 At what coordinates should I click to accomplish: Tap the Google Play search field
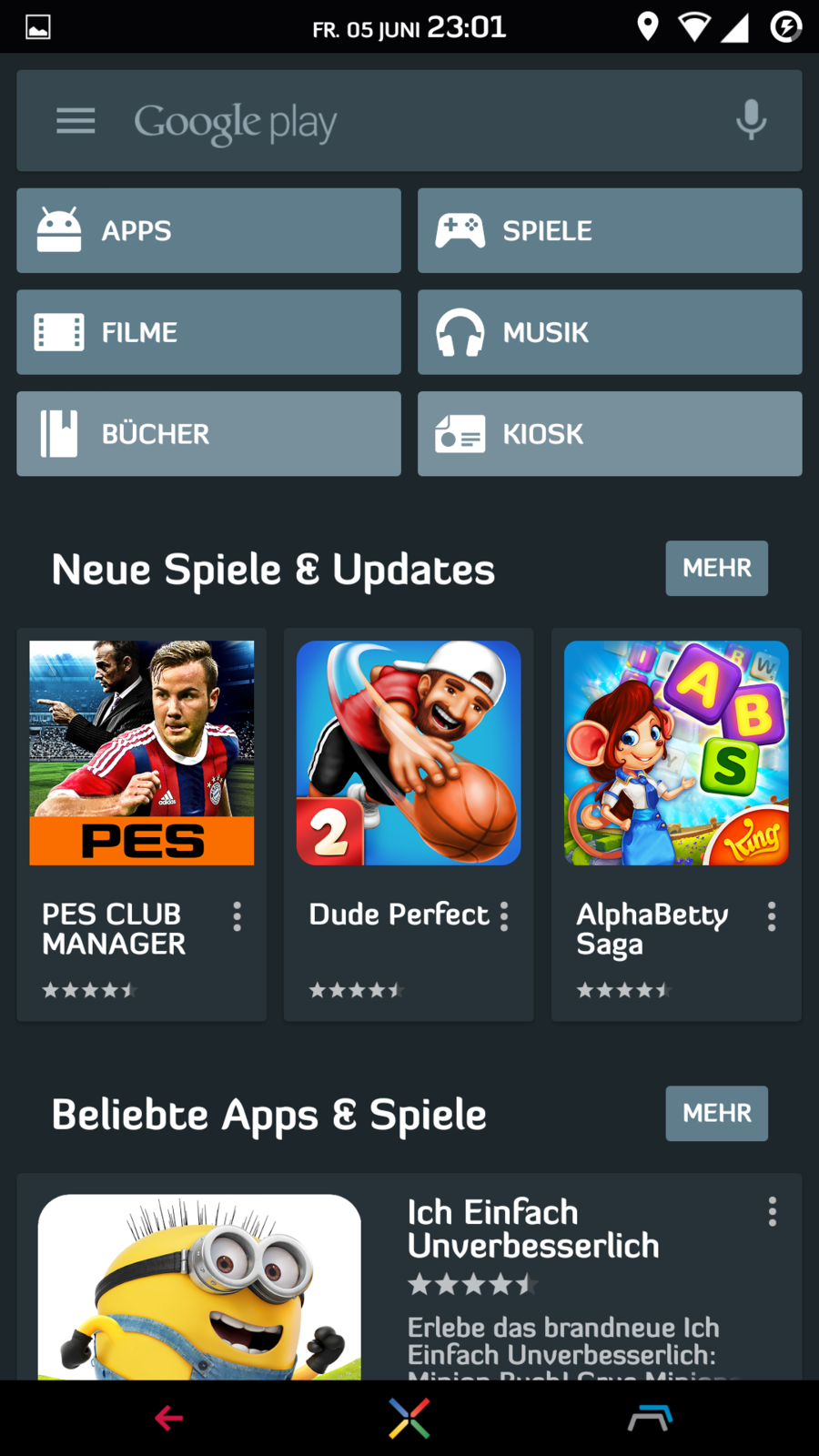pos(409,121)
